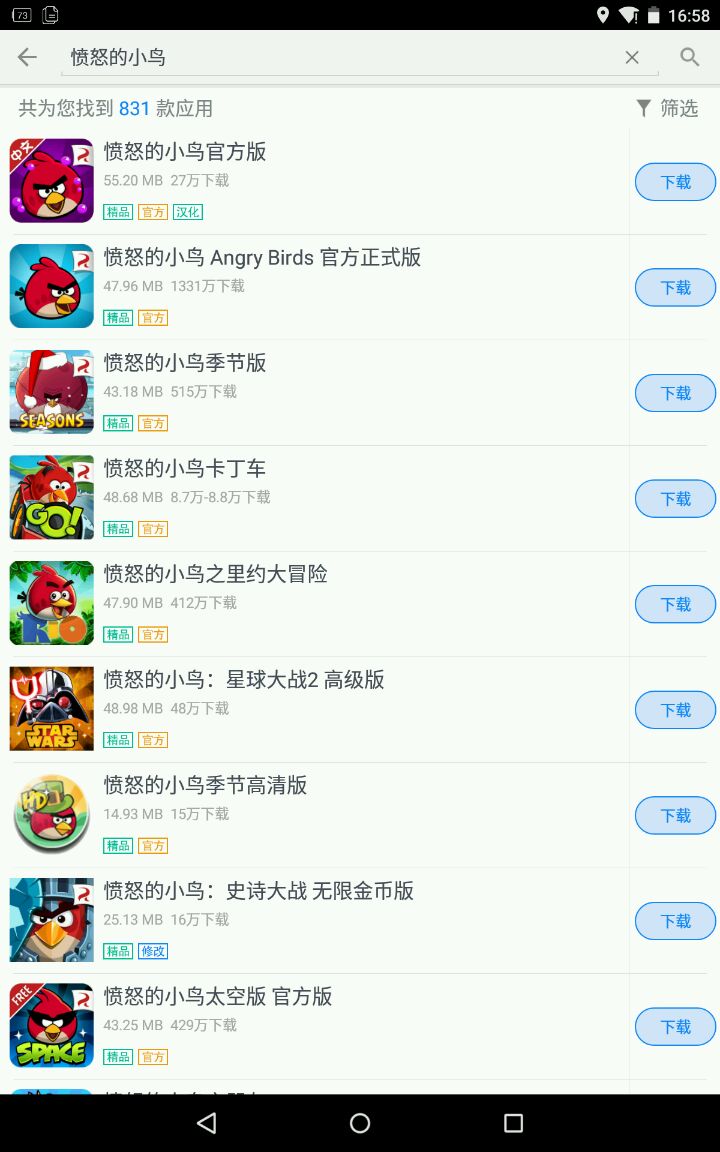Clear the search text with X

point(632,58)
